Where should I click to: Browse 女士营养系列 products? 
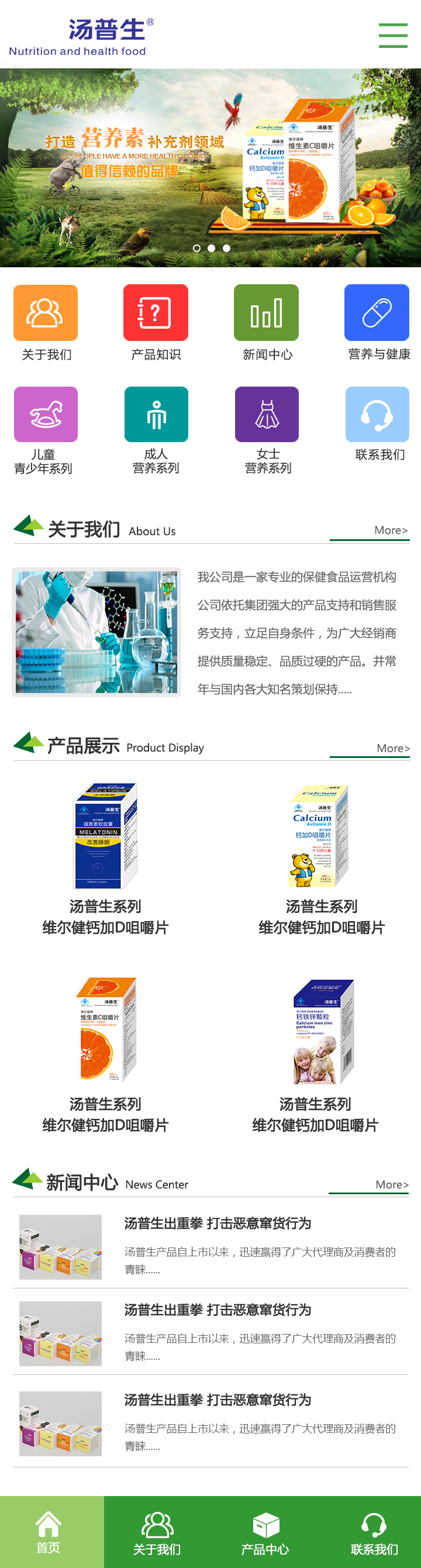tap(267, 415)
